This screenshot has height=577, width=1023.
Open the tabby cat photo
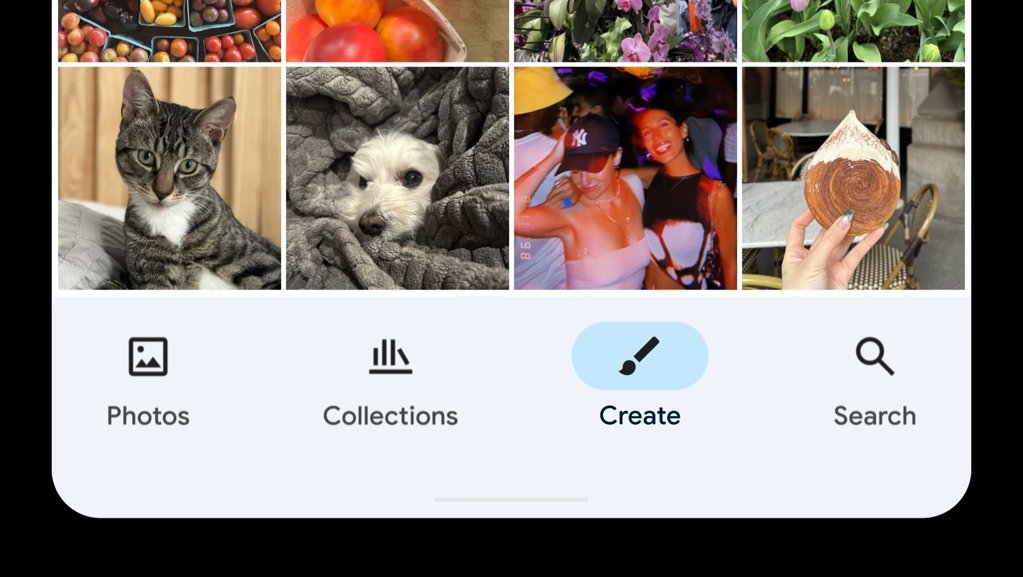[x=169, y=178]
